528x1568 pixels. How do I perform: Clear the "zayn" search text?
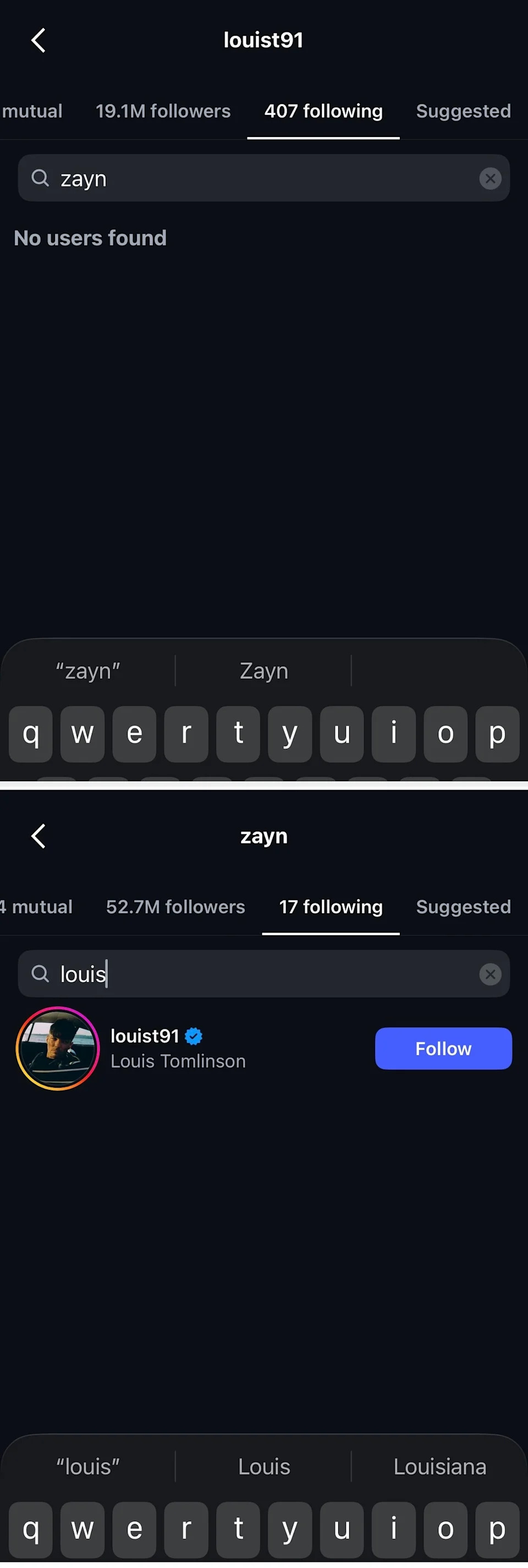[x=490, y=178]
